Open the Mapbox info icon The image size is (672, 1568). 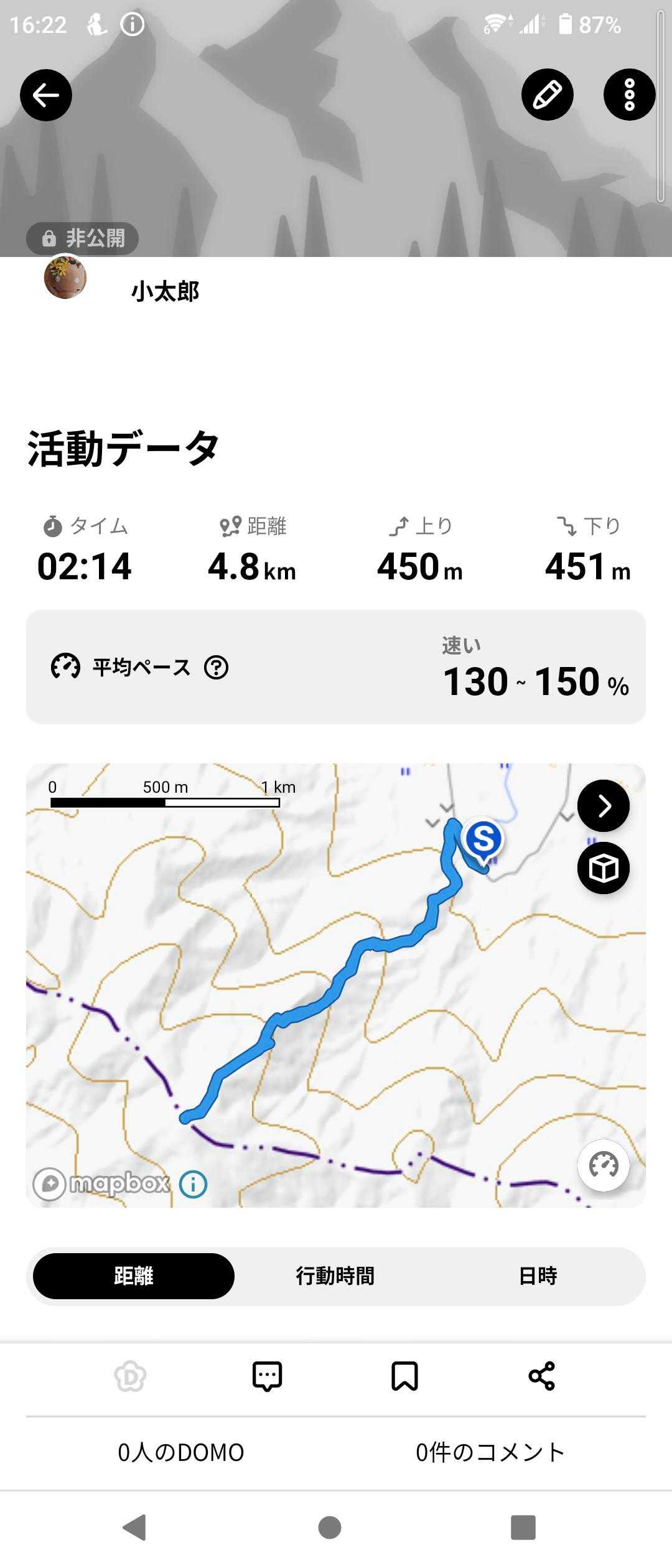[193, 1183]
